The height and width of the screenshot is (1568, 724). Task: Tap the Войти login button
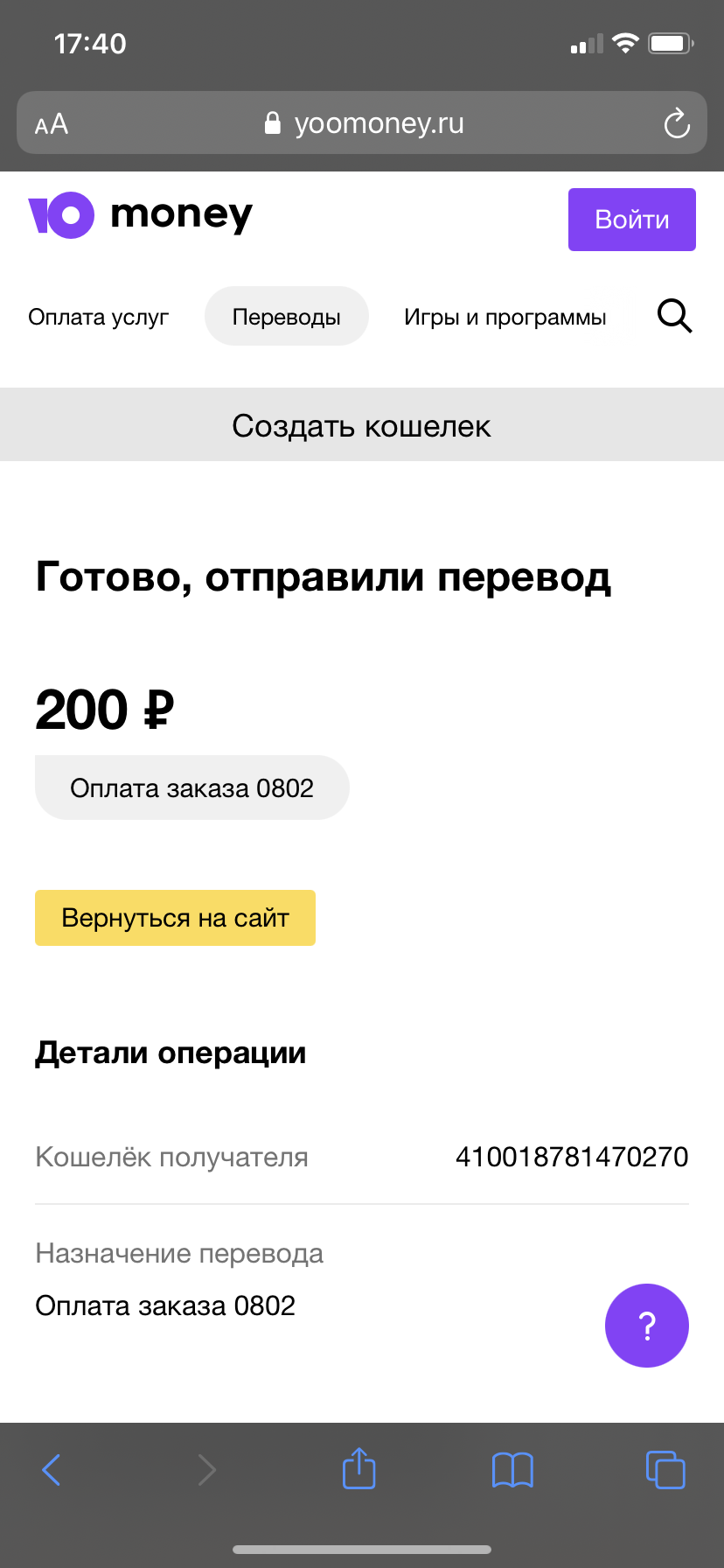click(631, 220)
